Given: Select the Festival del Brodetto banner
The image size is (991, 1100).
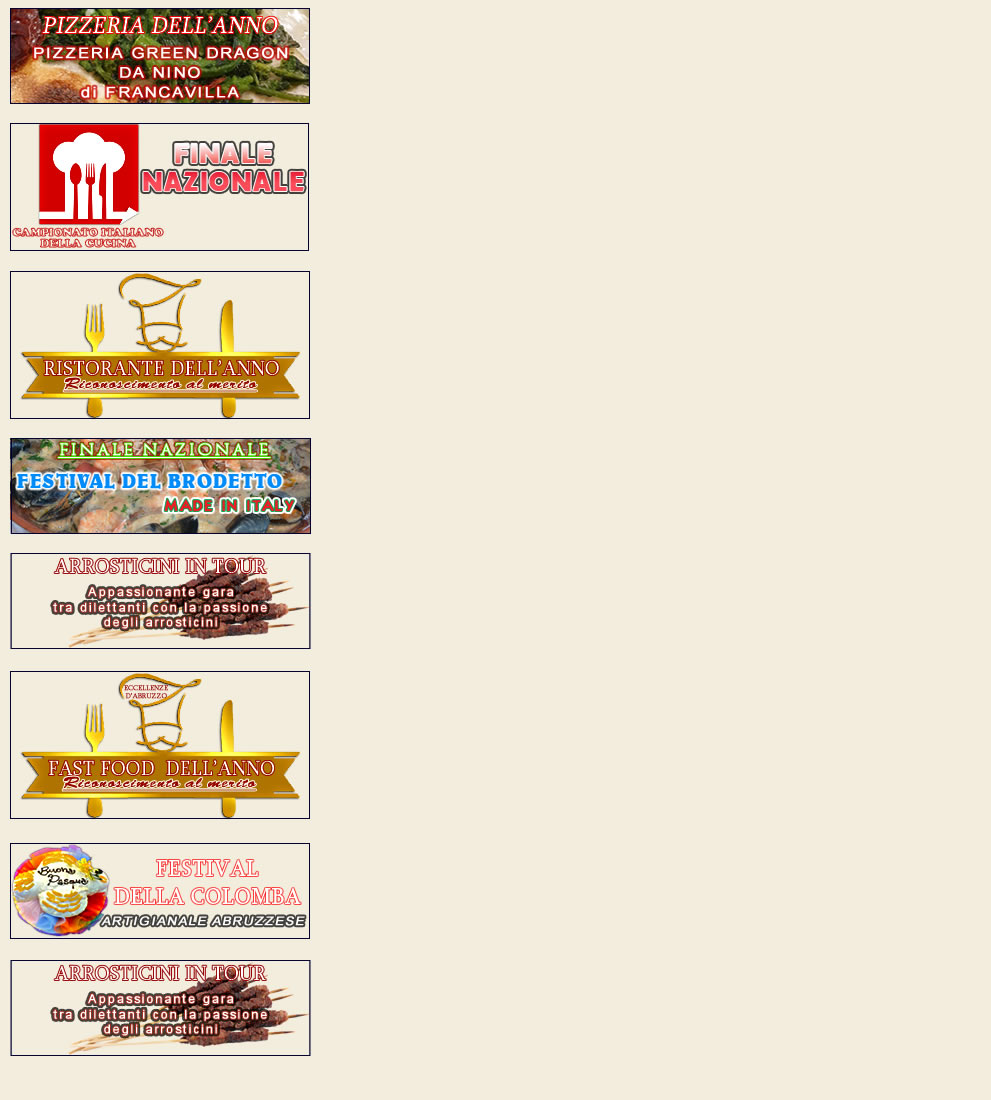Looking at the screenshot, I should click(x=160, y=486).
